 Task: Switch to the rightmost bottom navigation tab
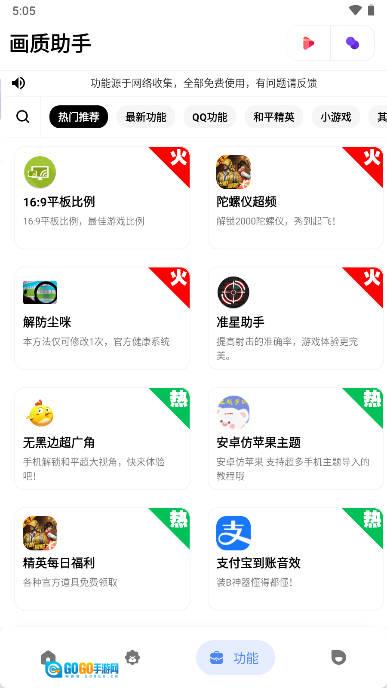click(338, 657)
